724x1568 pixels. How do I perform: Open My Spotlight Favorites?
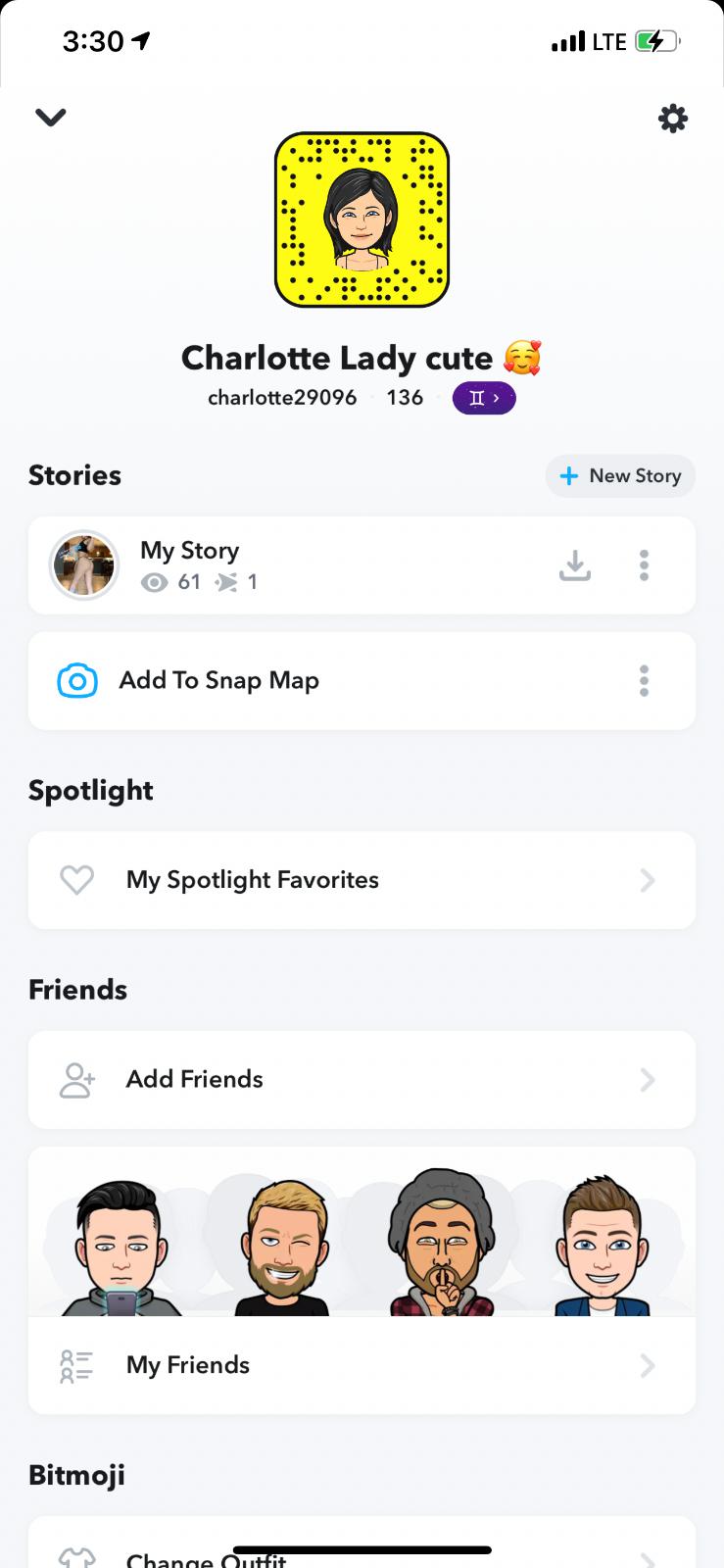tap(362, 880)
